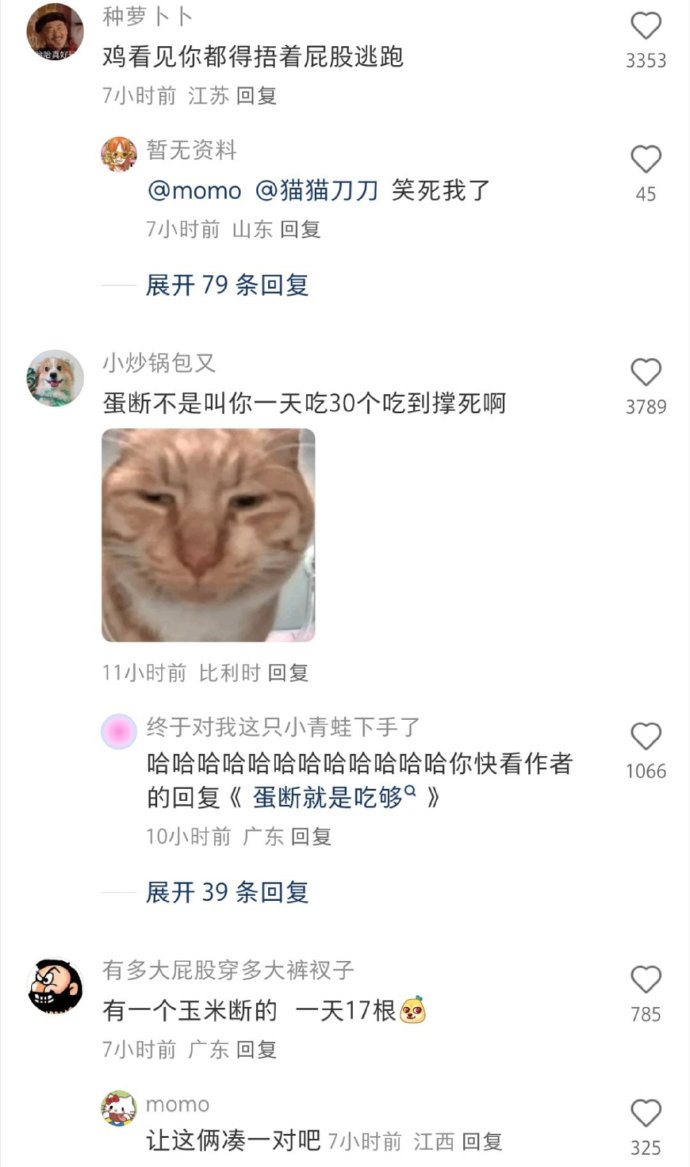690x1167 pixels.
Task: Open 有多大屁股穿多大裤衩子's avatar
Action: pos(54,985)
